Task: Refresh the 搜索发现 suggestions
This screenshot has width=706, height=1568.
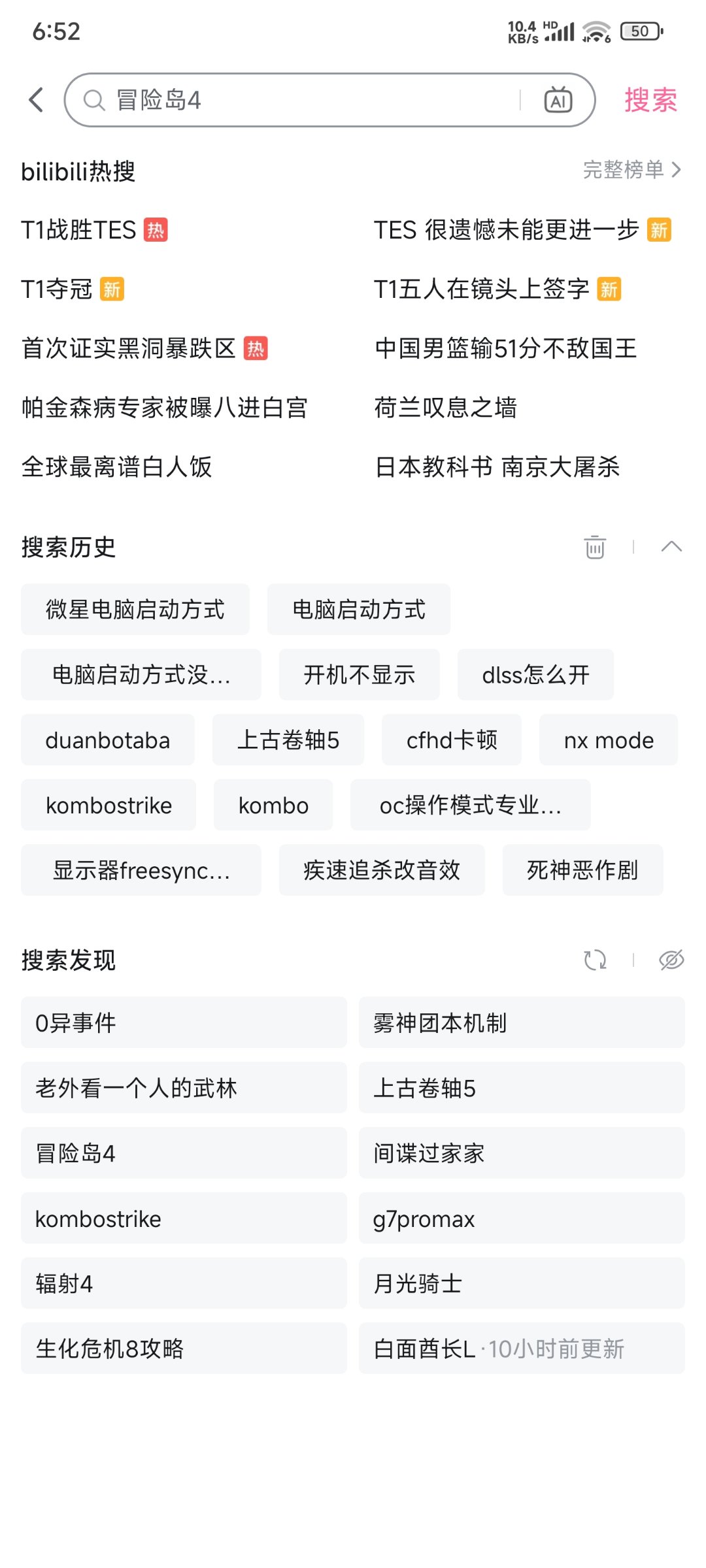Action: pos(594,960)
